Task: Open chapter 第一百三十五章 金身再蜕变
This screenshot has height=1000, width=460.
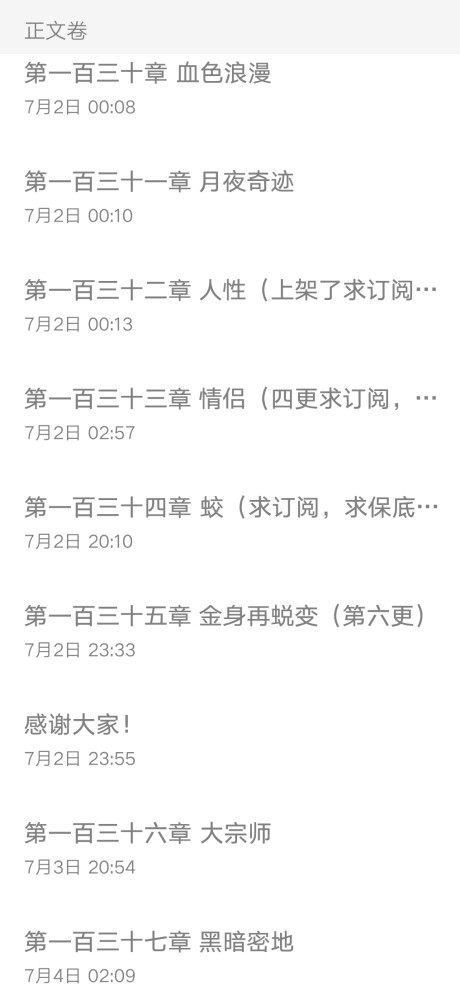Action: point(230,631)
